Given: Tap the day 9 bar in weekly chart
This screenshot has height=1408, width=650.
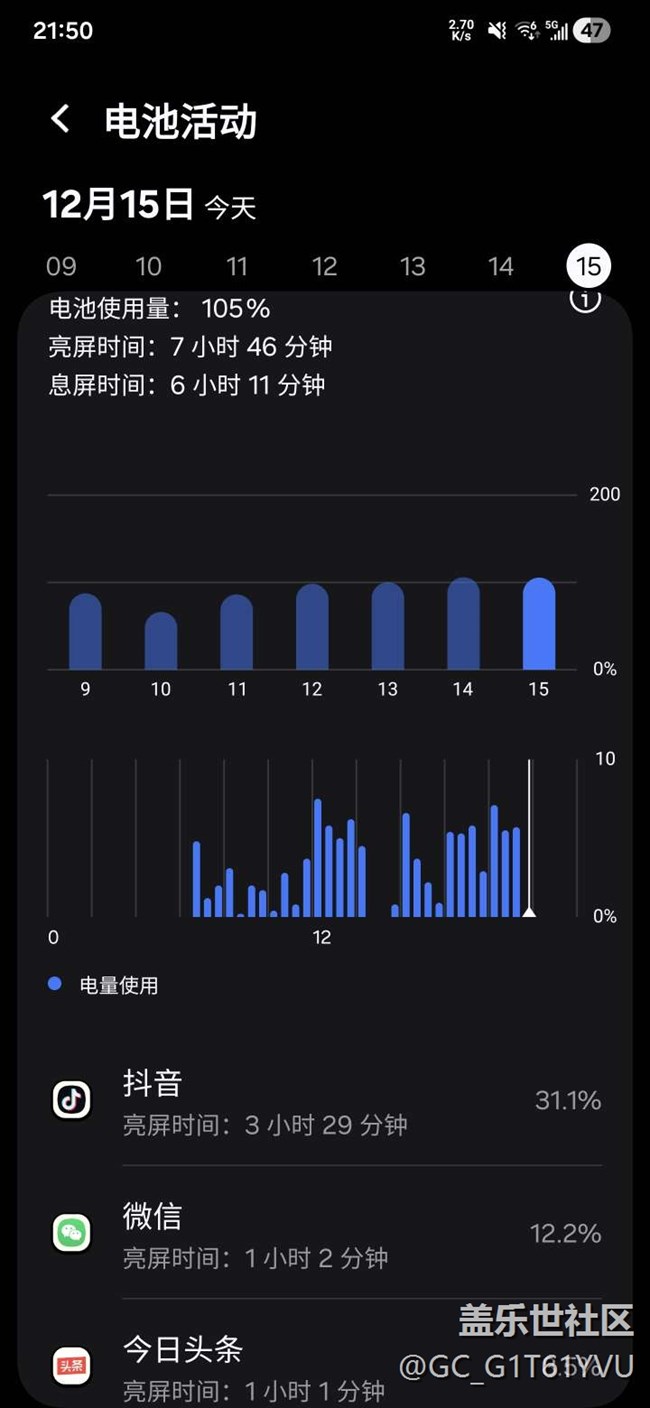Looking at the screenshot, I should (x=85, y=632).
